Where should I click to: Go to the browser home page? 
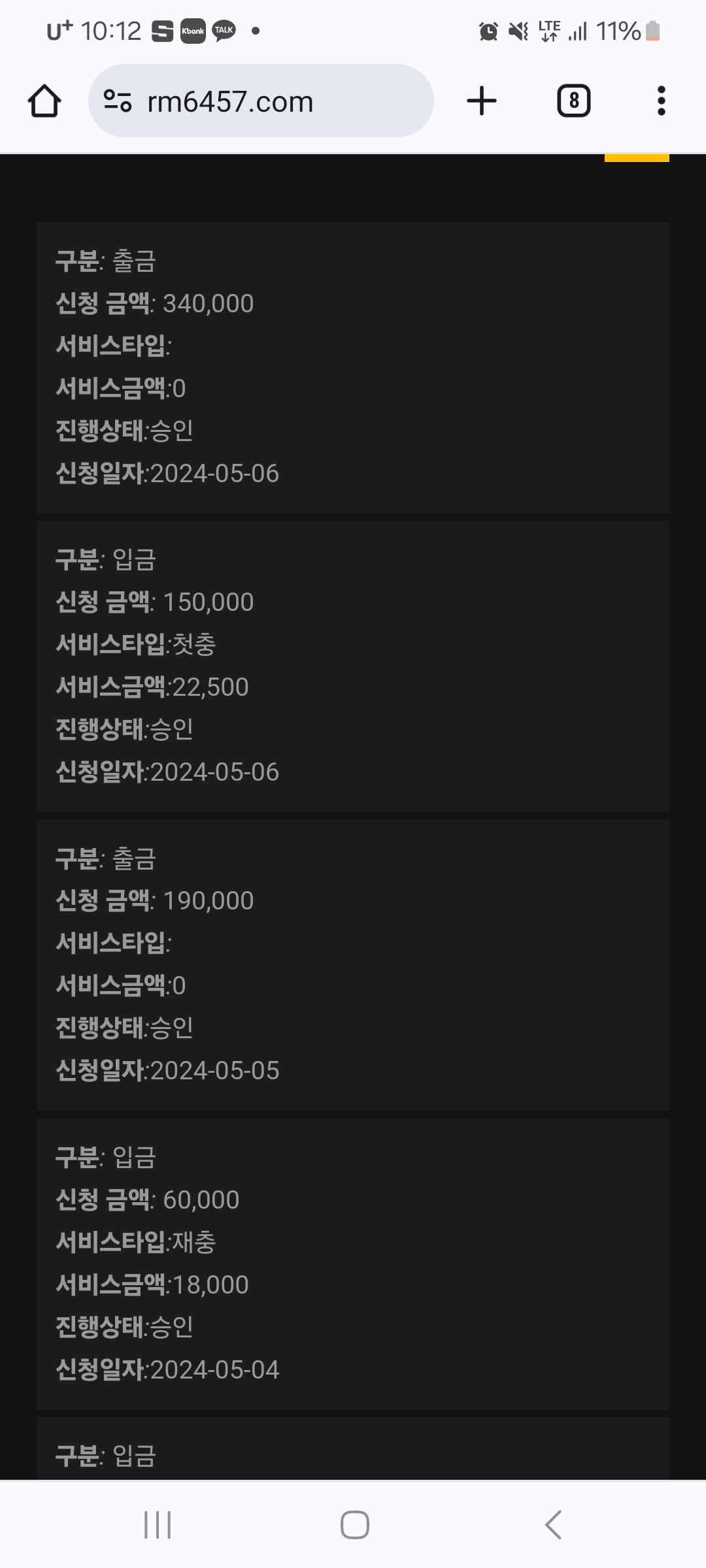44,101
